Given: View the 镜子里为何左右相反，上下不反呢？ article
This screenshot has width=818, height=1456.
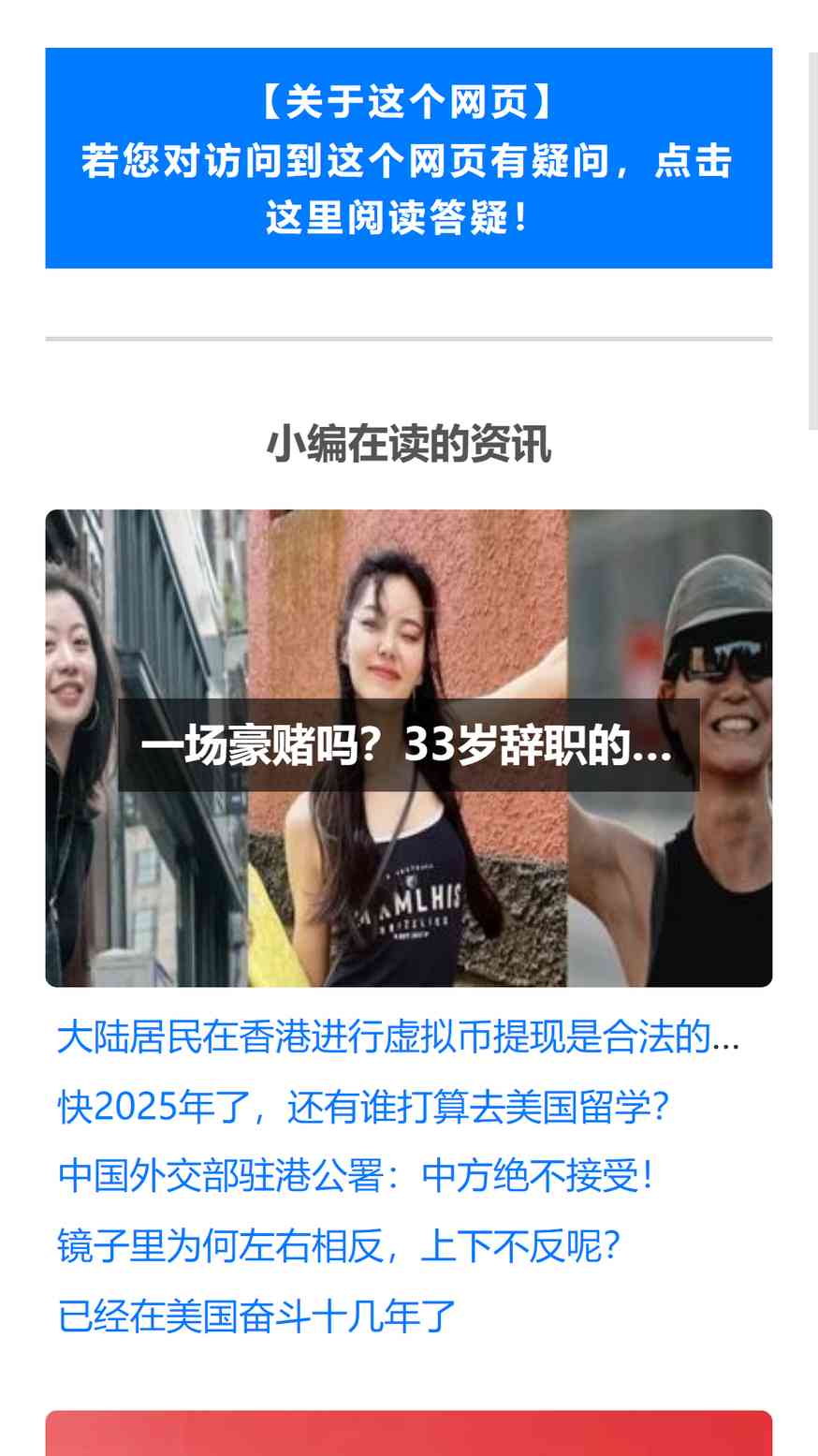Looking at the screenshot, I should (x=341, y=1246).
